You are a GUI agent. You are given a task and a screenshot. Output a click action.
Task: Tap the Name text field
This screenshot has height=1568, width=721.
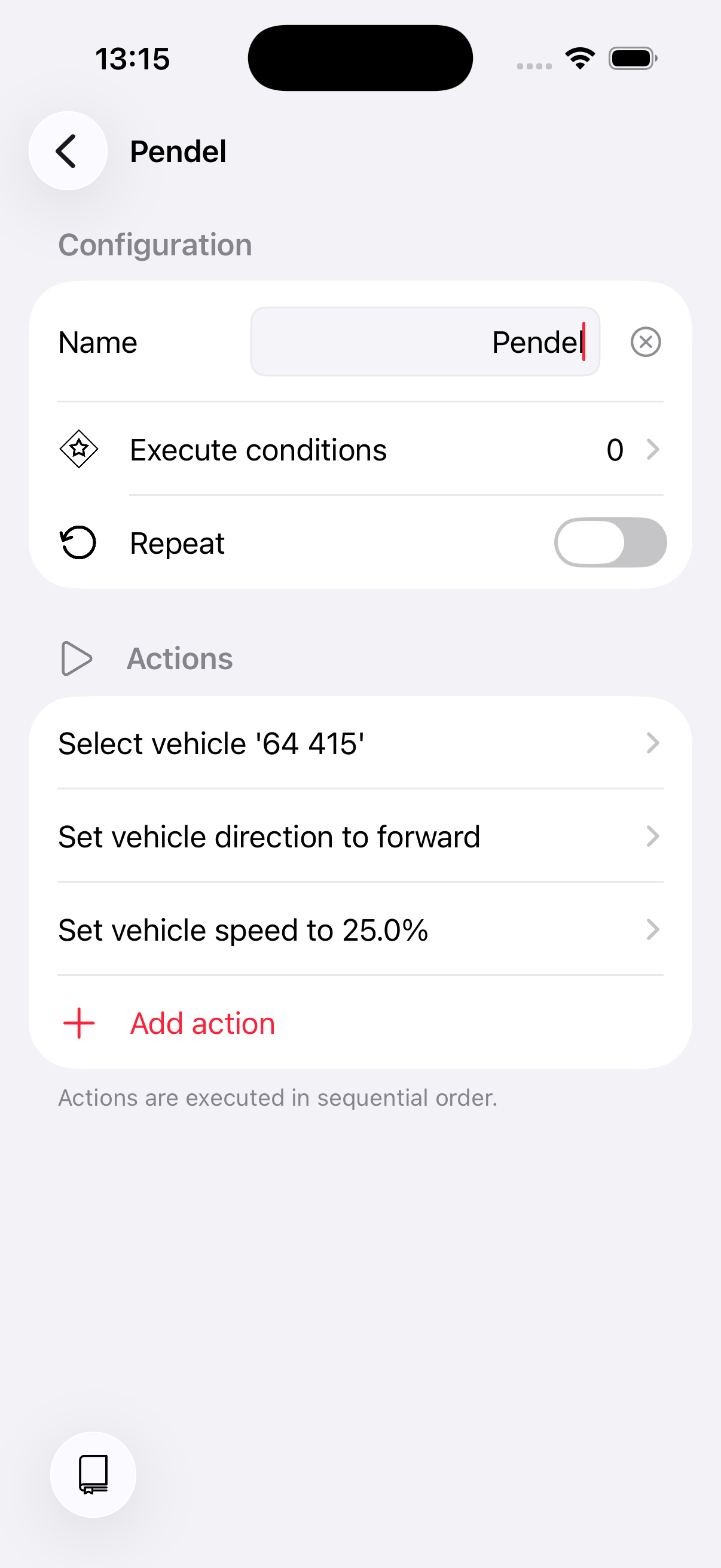tap(424, 341)
